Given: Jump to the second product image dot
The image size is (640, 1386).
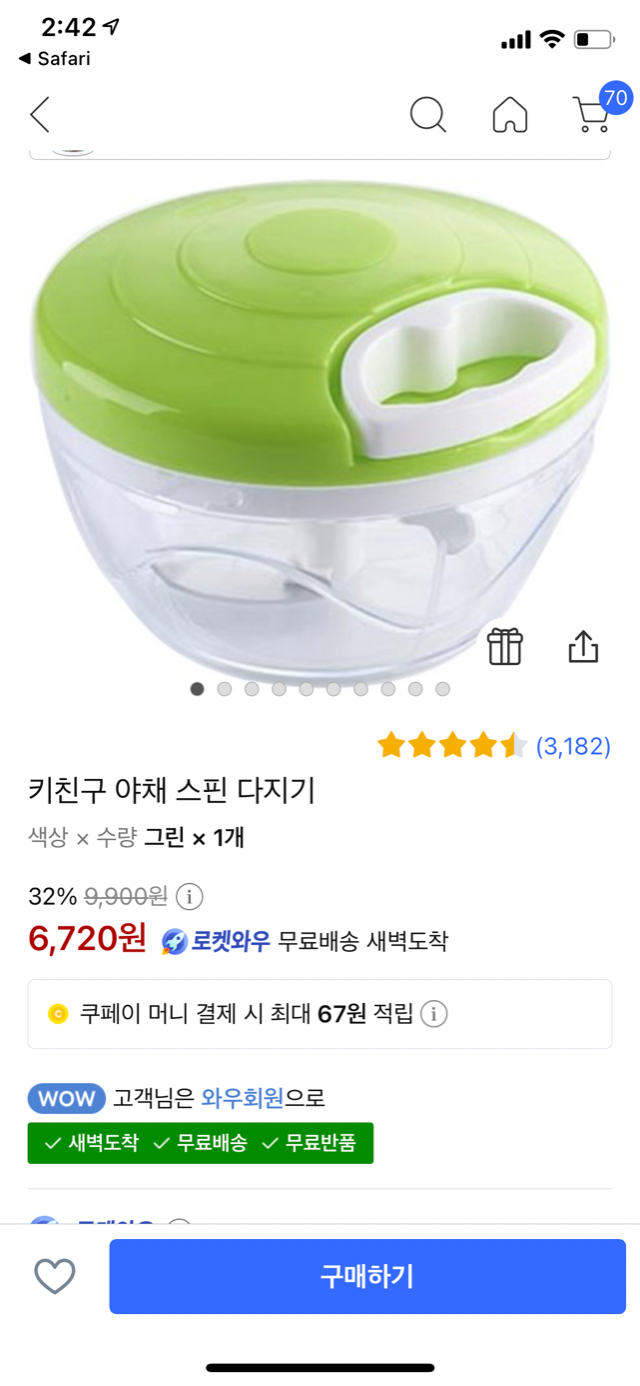Looking at the screenshot, I should click(x=224, y=689).
